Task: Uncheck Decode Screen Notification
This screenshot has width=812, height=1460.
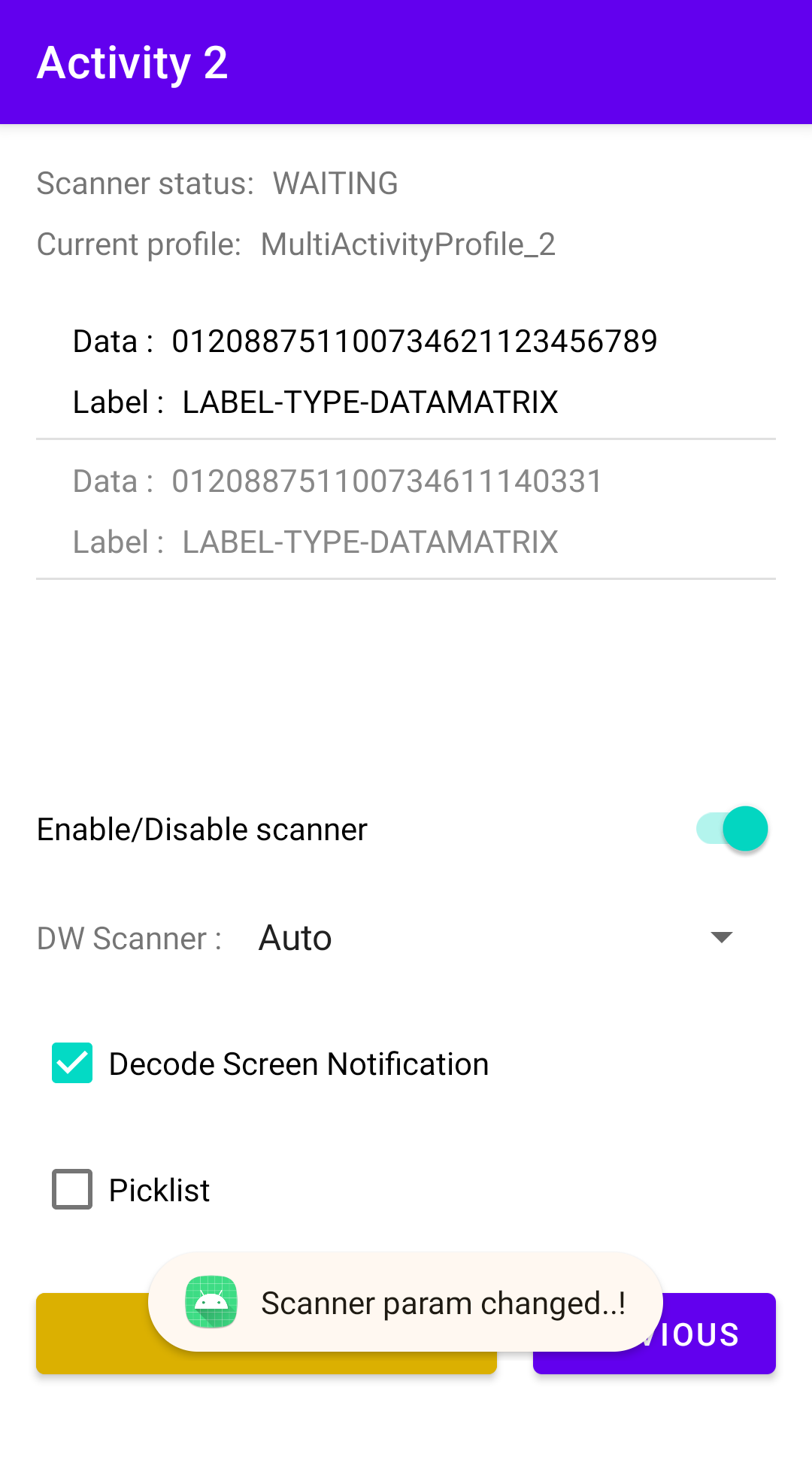Action: 72,1063
